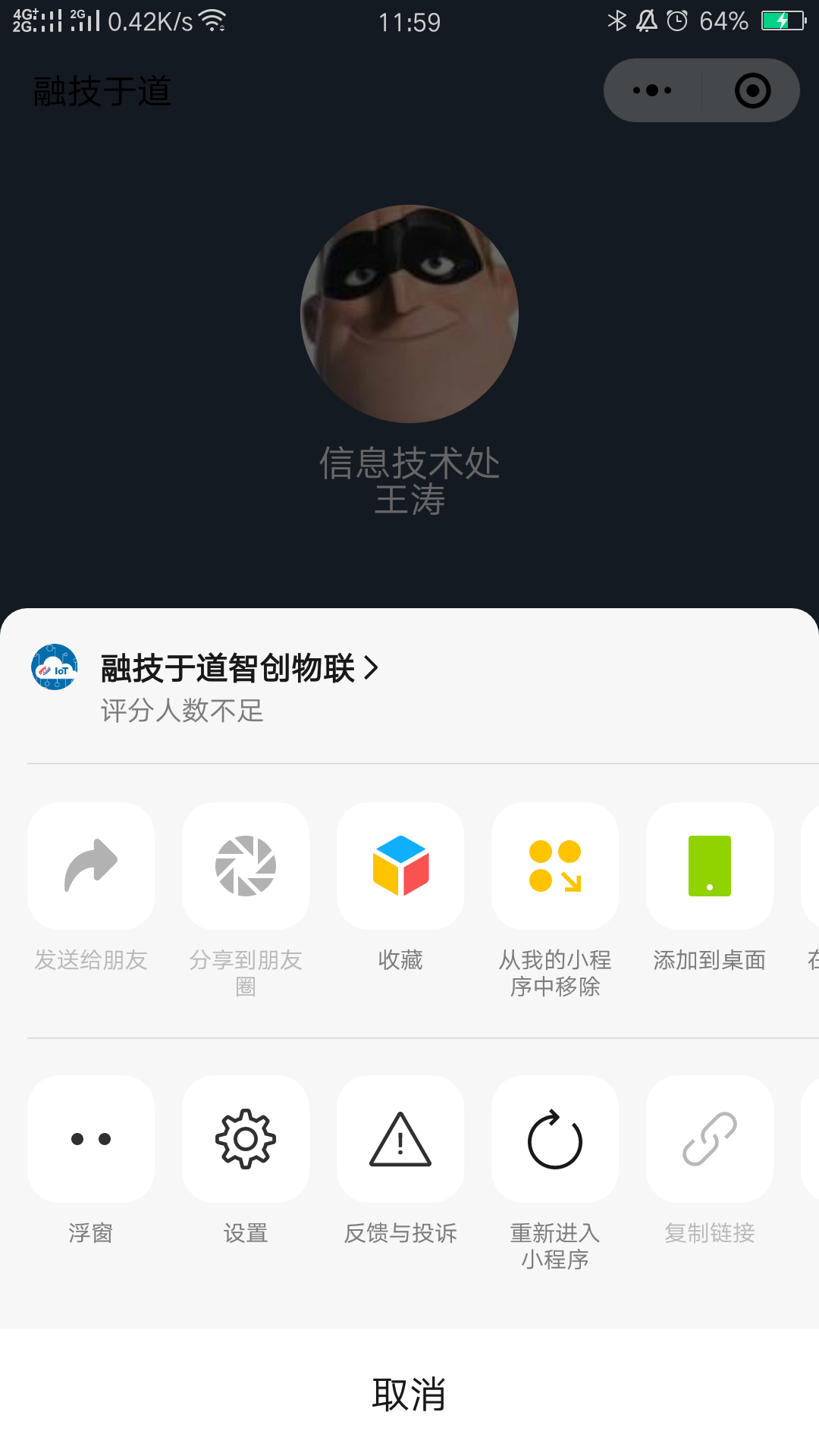The width and height of the screenshot is (819, 1456).
Task: Tap the Wi-Fi status icon
Action: click(215, 21)
